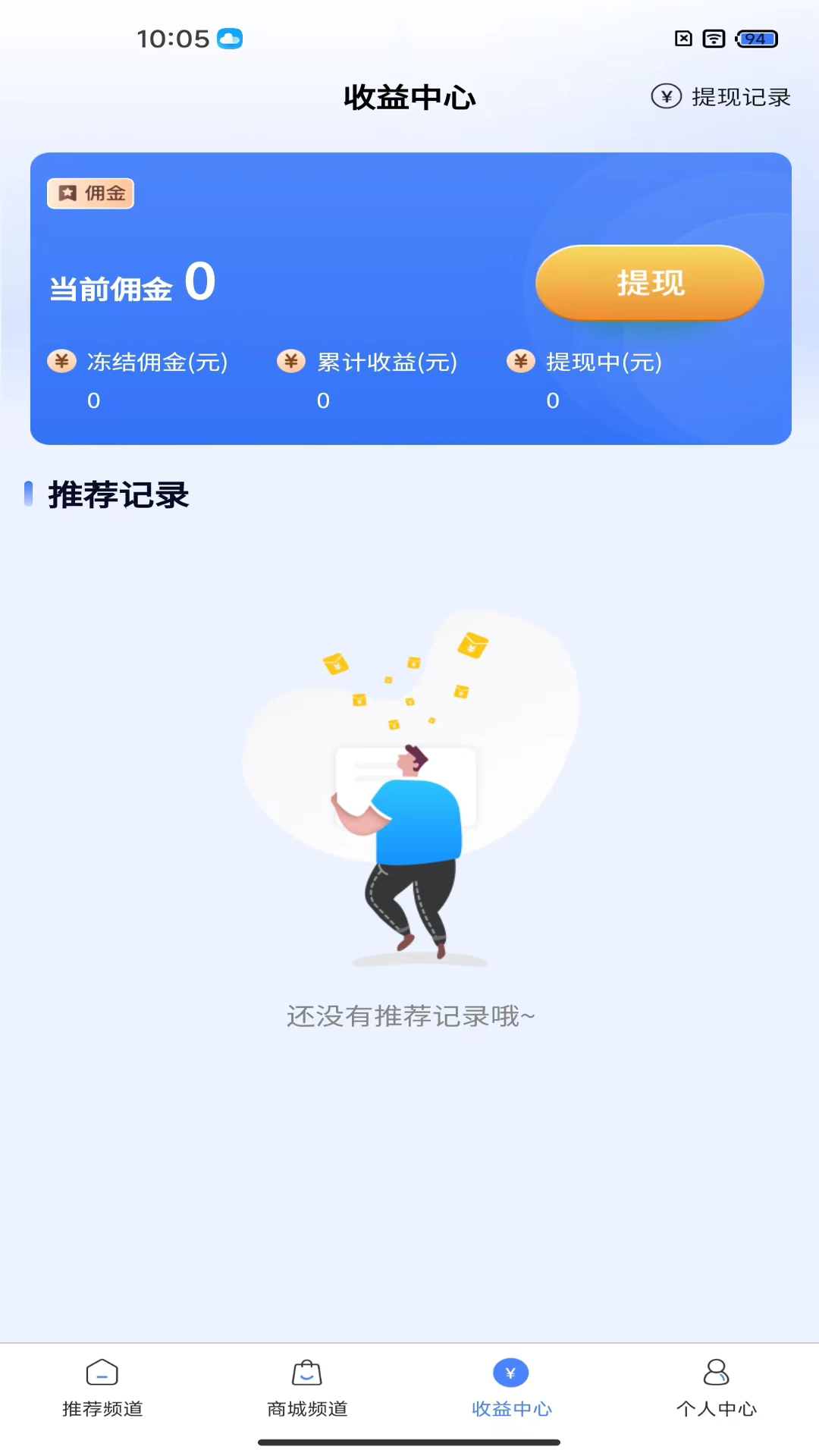The width and height of the screenshot is (819, 1456).
Task: Tap the 提现记录 yen icon
Action: click(x=666, y=97)
